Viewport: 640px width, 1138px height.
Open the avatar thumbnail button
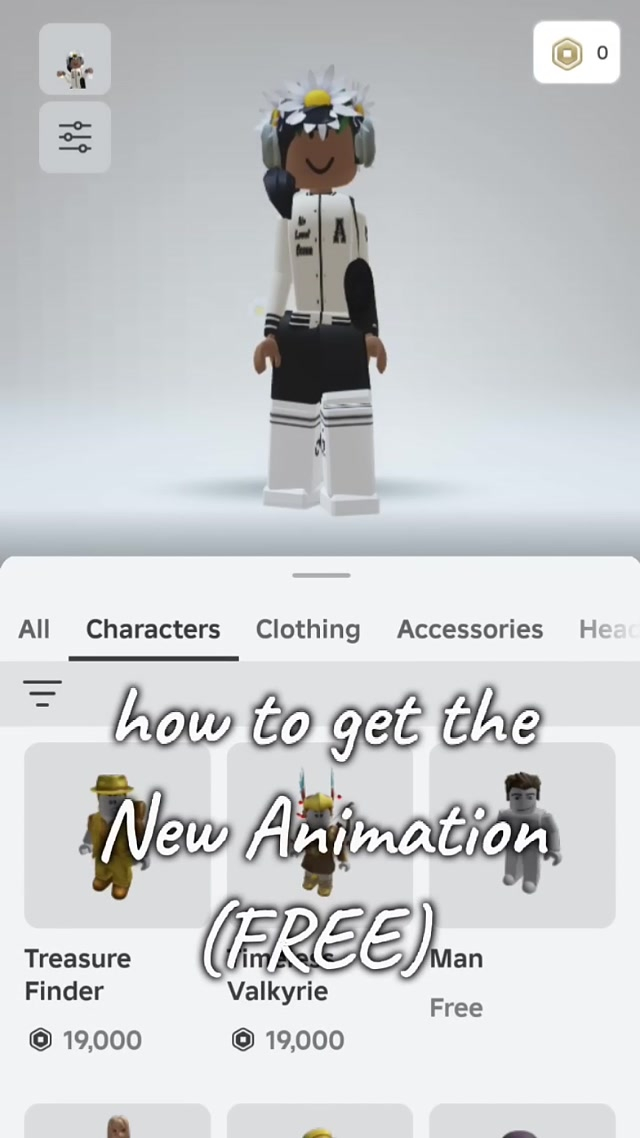75,59
